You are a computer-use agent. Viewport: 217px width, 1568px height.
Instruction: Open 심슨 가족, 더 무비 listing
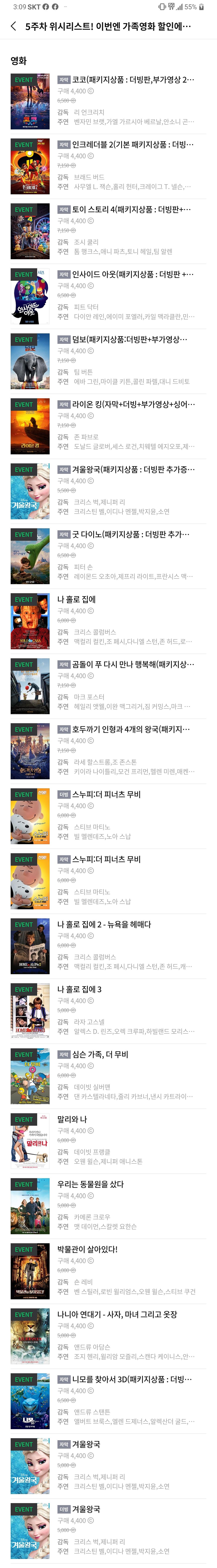click(x=108, y=1076)
